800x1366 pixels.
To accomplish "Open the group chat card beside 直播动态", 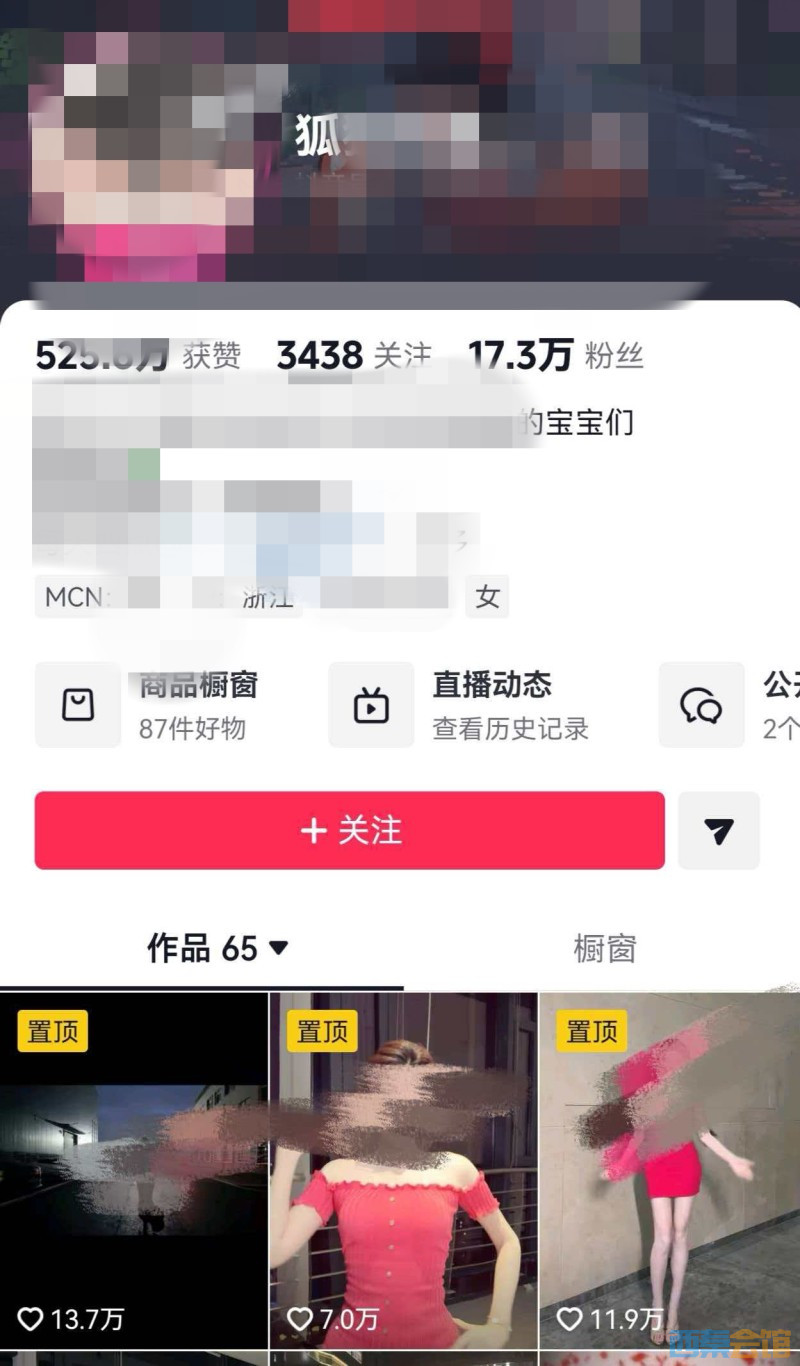I will 730,705.
